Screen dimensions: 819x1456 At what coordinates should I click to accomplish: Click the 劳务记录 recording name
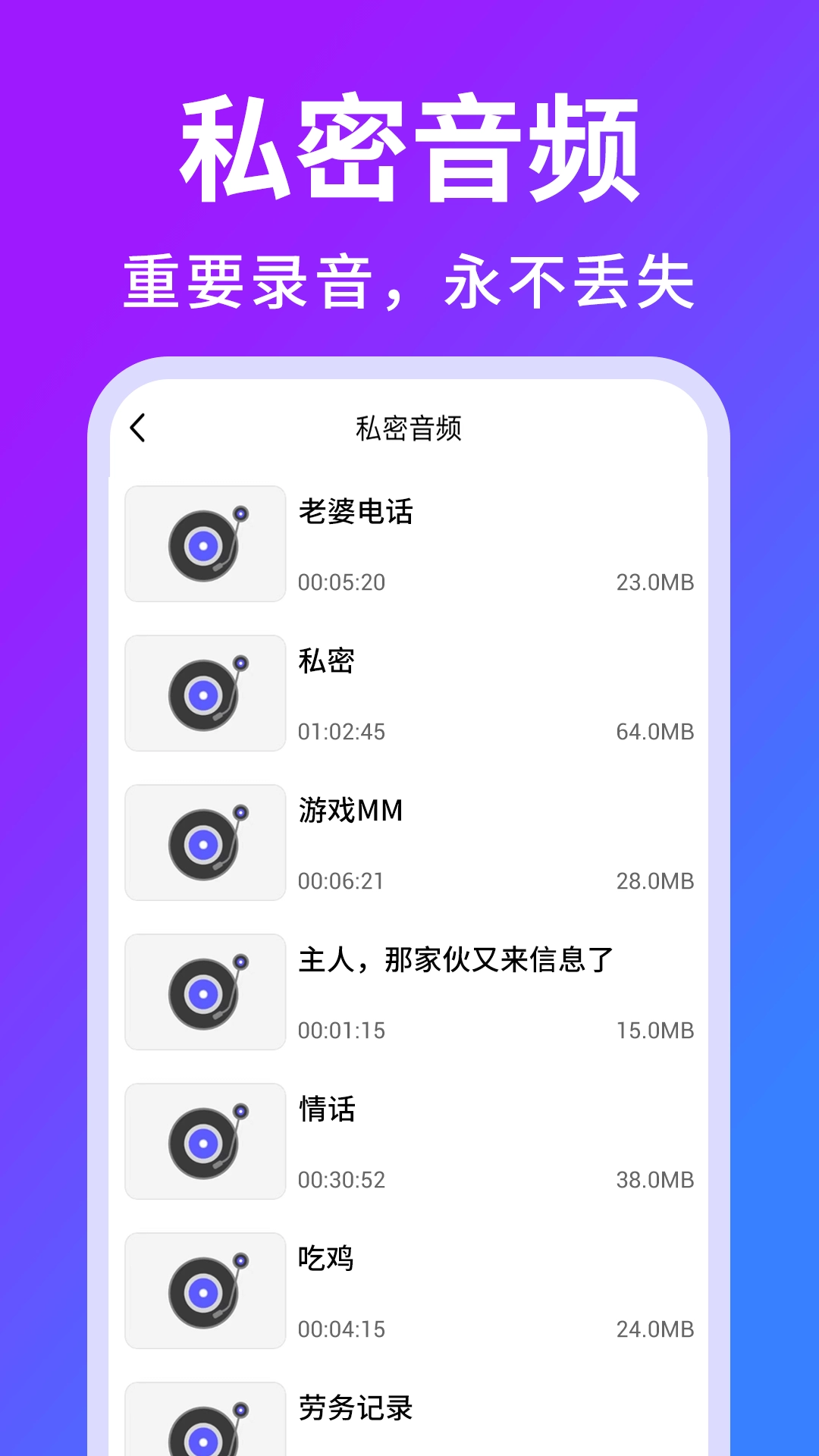(353, 1409)
